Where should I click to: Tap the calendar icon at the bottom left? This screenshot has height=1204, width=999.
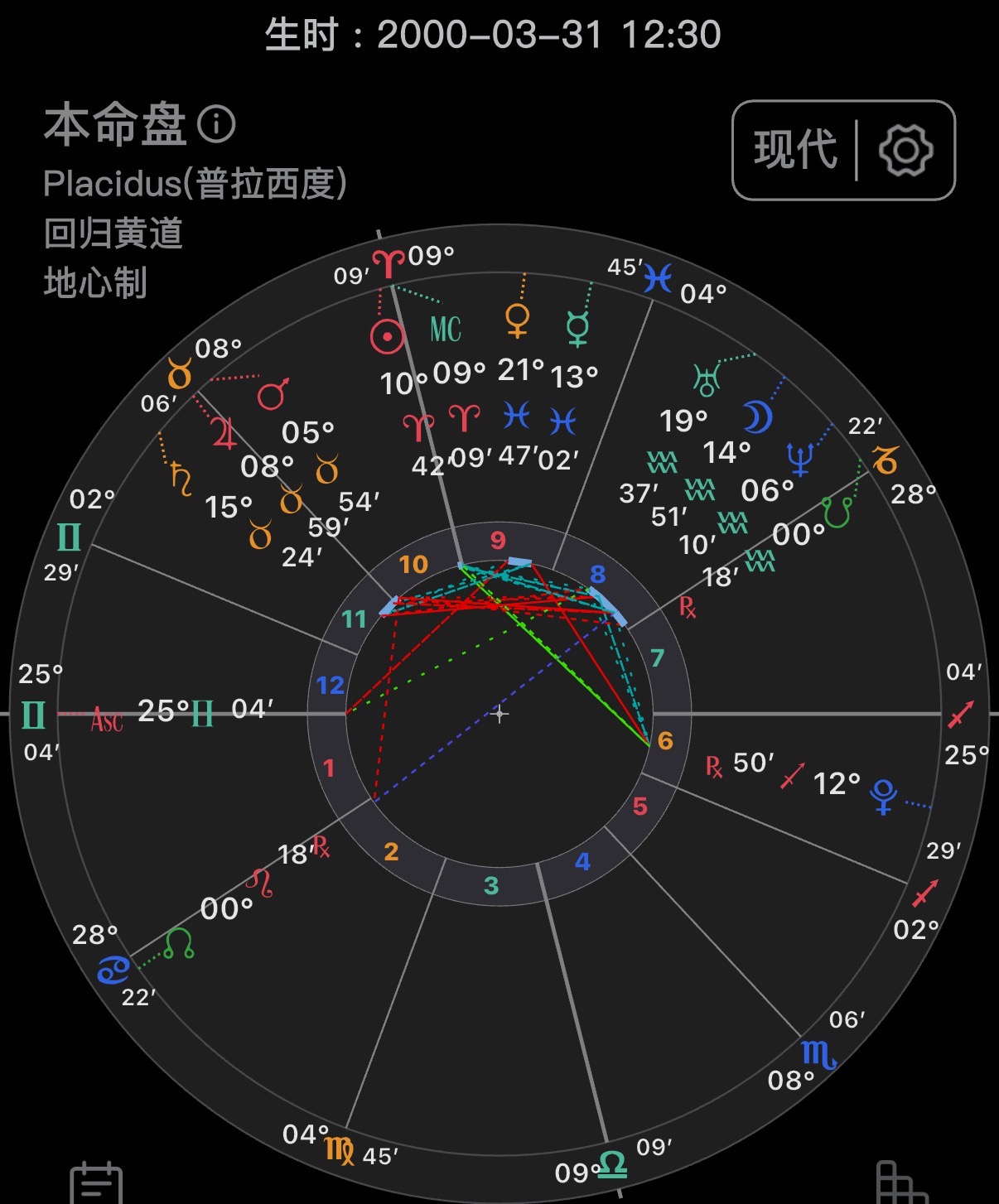pos(96,1184)
